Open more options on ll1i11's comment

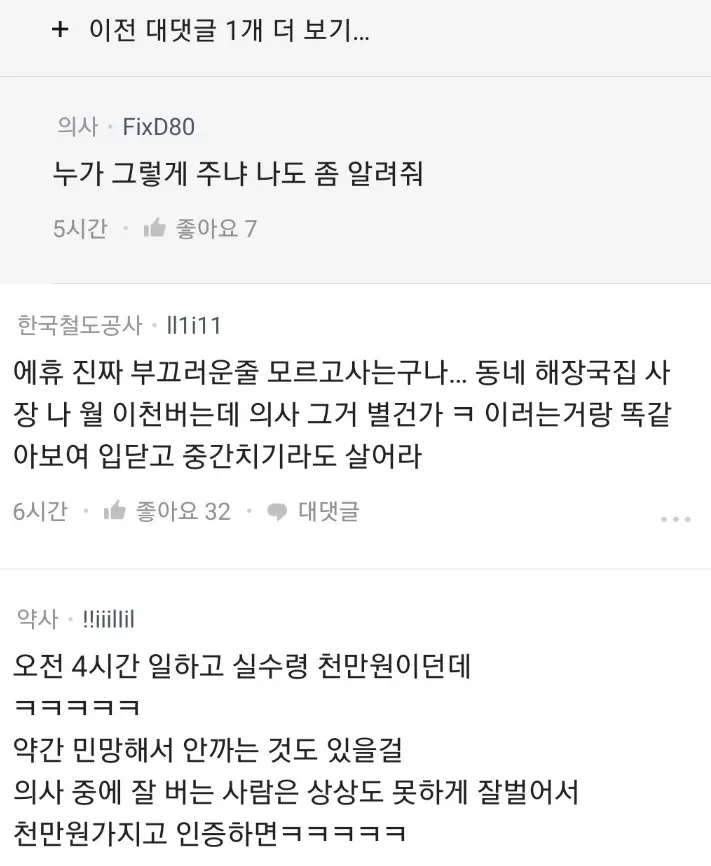coord(676,519)
